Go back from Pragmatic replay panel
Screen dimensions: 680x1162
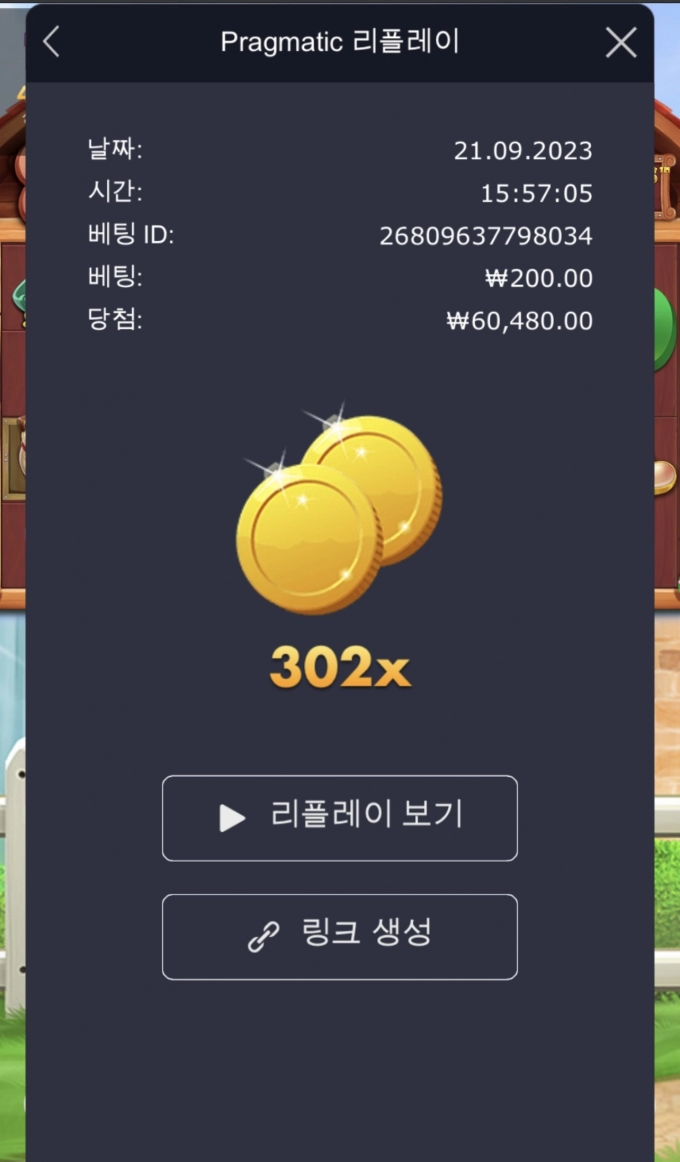coord(52,42)
